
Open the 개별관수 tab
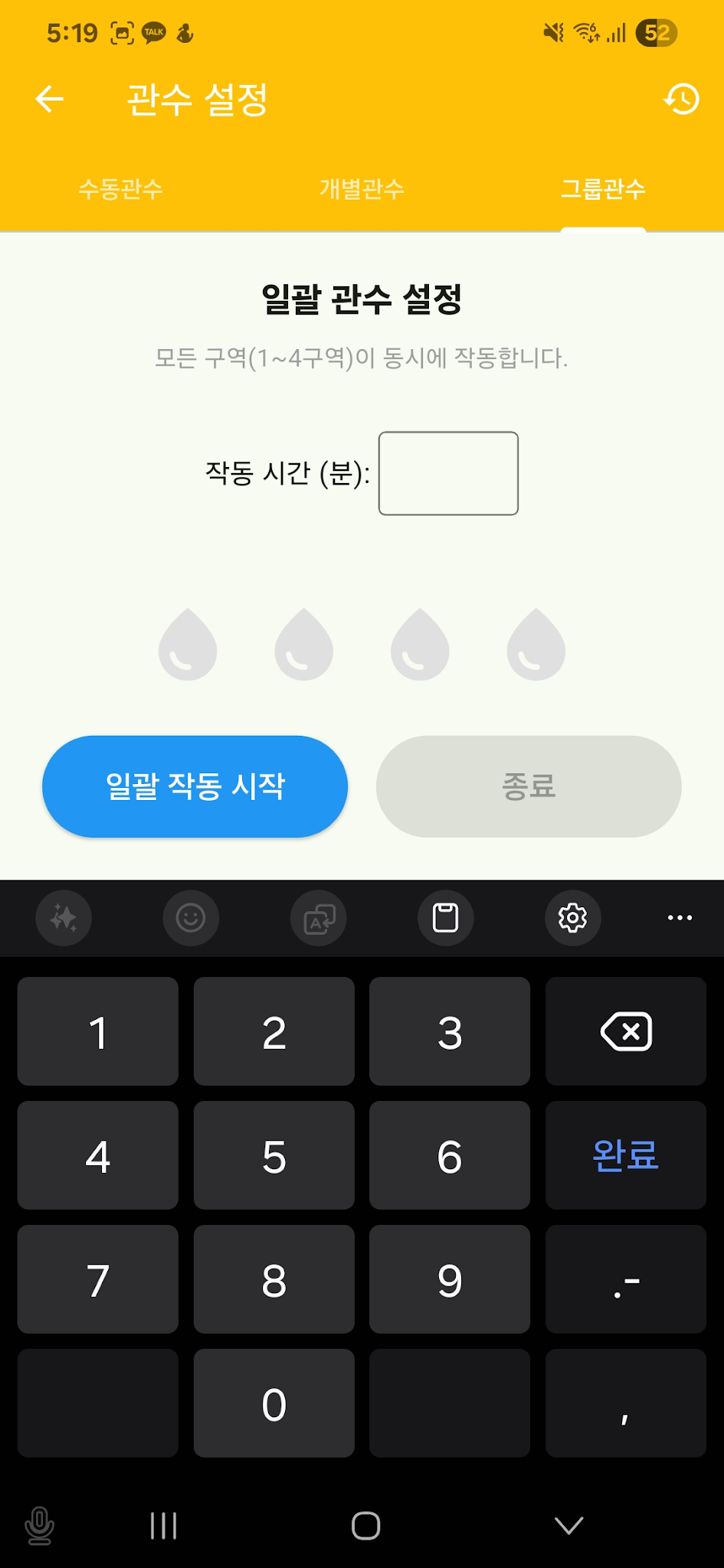[x=361, y=189]
